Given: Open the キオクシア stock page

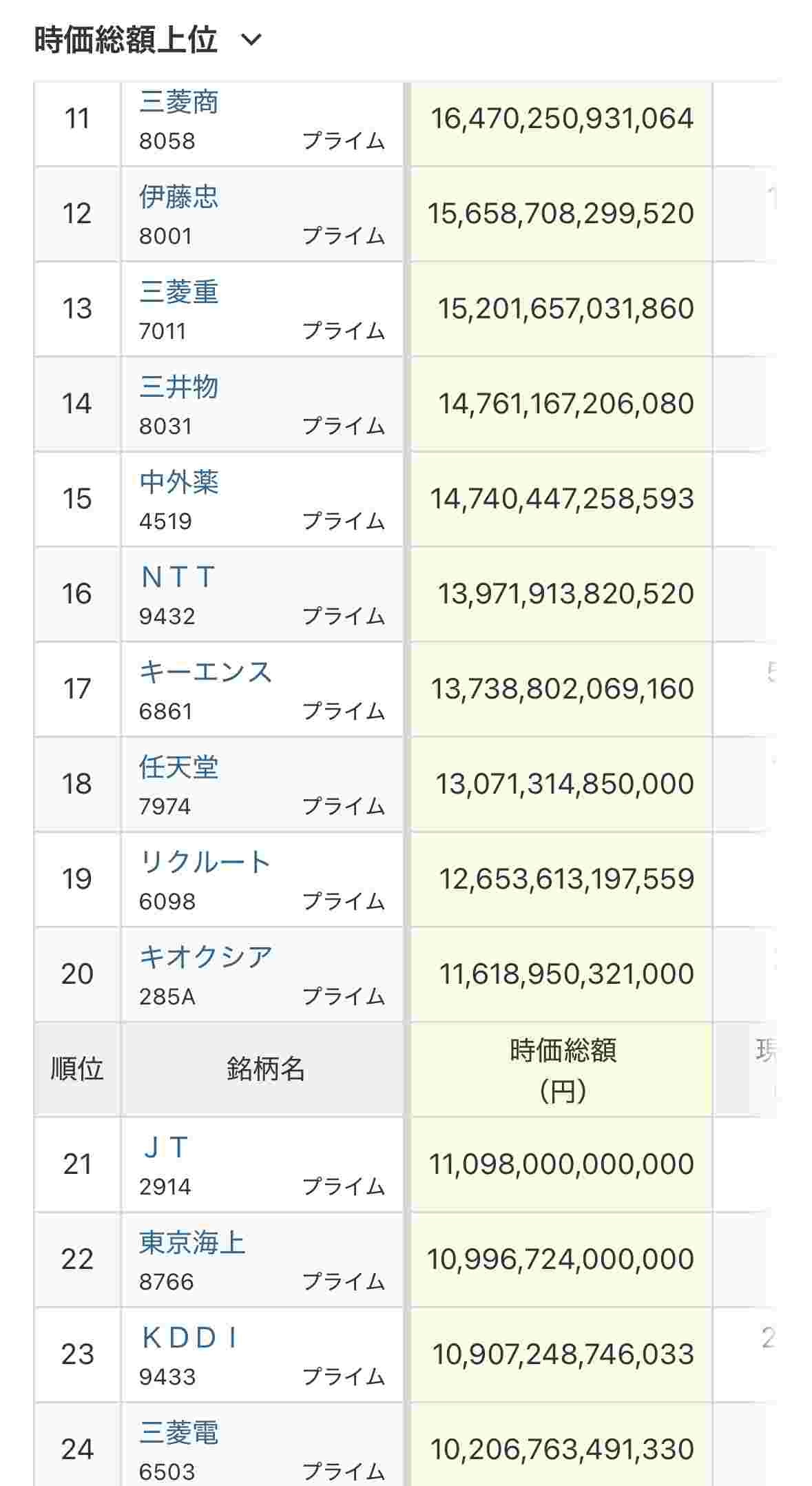Looking at the screenshot, I should (x=205, y=958).
